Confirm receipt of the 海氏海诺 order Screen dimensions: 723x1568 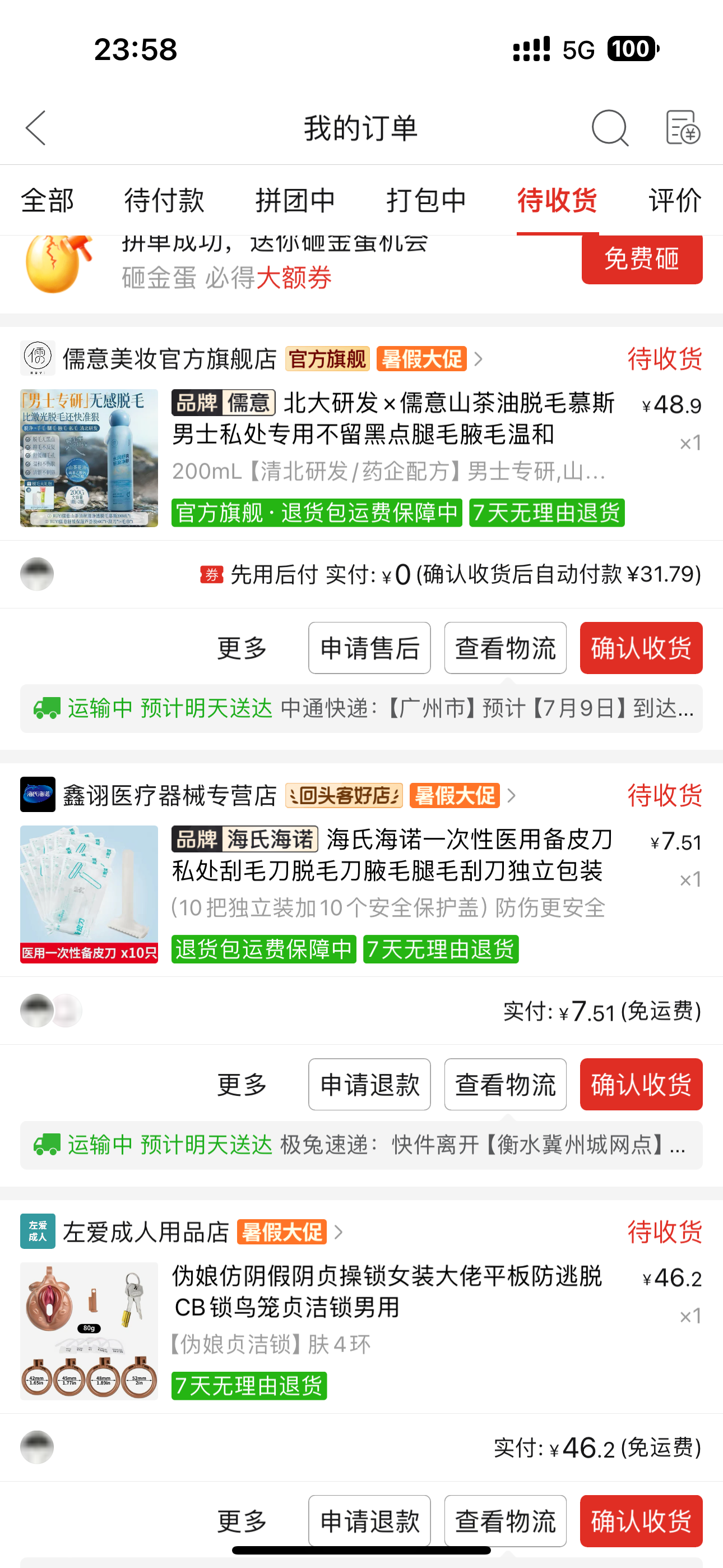click(641, 1085)
